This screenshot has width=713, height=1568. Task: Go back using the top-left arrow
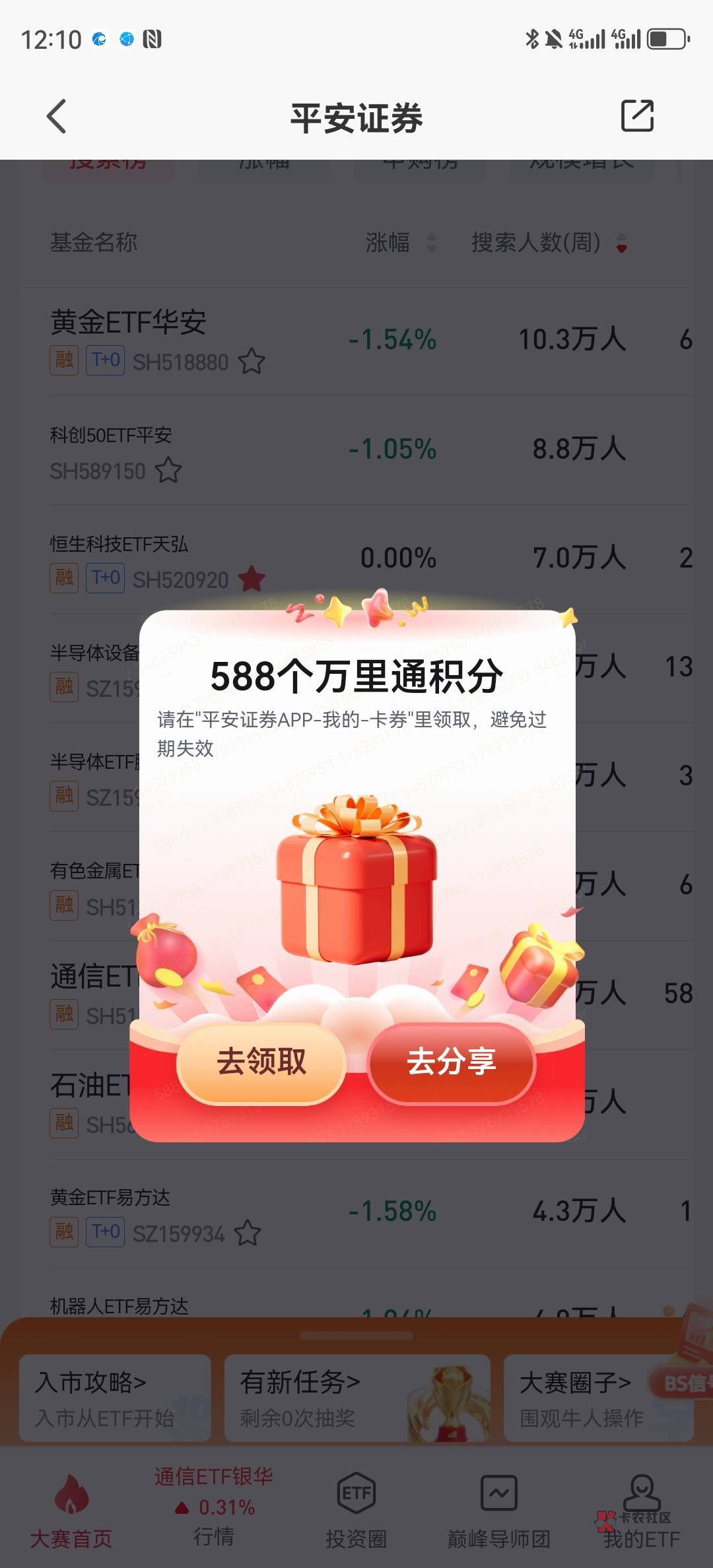pyautogui.click(x=57, y=117)
